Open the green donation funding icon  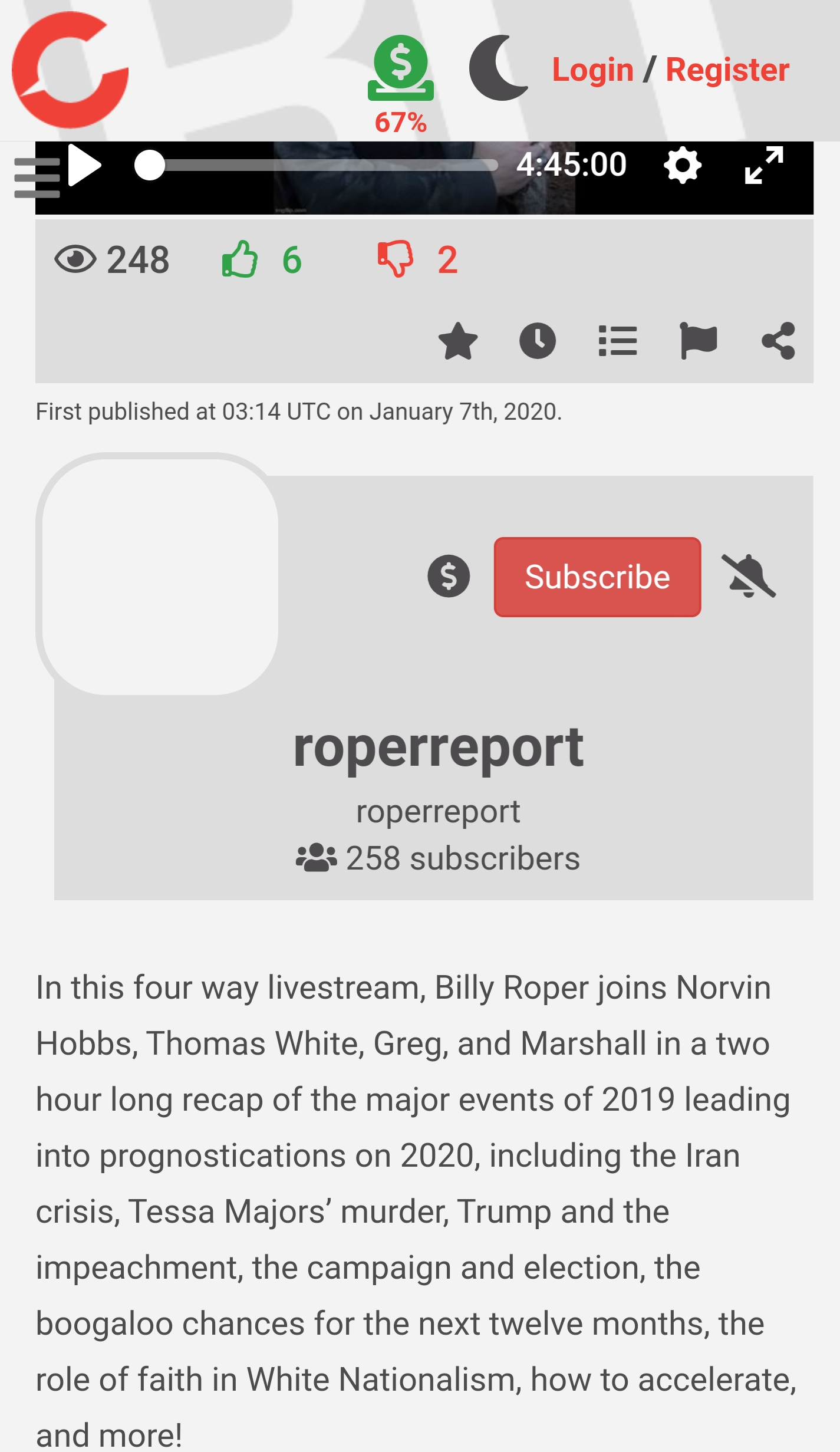[x=401, y=68]
